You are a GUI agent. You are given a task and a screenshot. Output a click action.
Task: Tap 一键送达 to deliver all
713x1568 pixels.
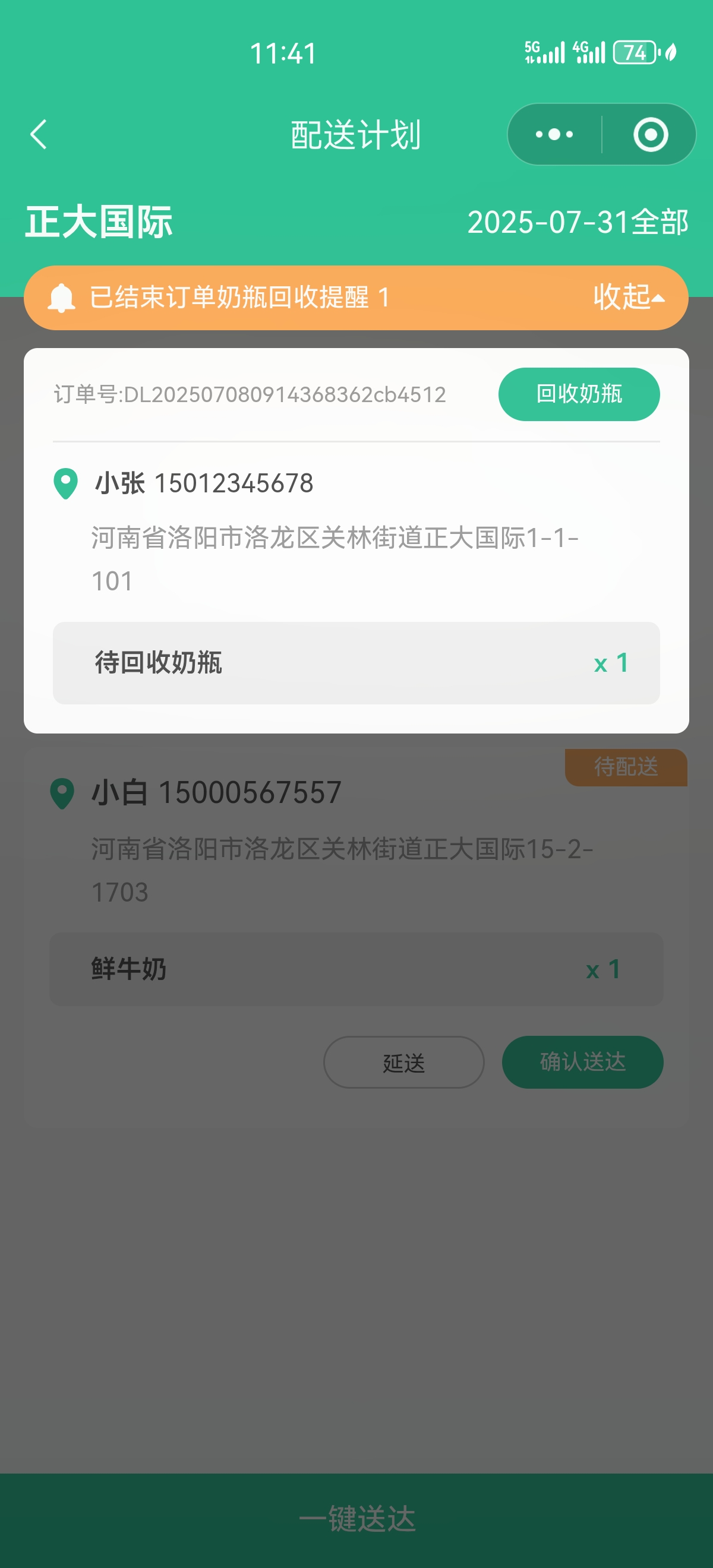click(x=357, y=1519)
